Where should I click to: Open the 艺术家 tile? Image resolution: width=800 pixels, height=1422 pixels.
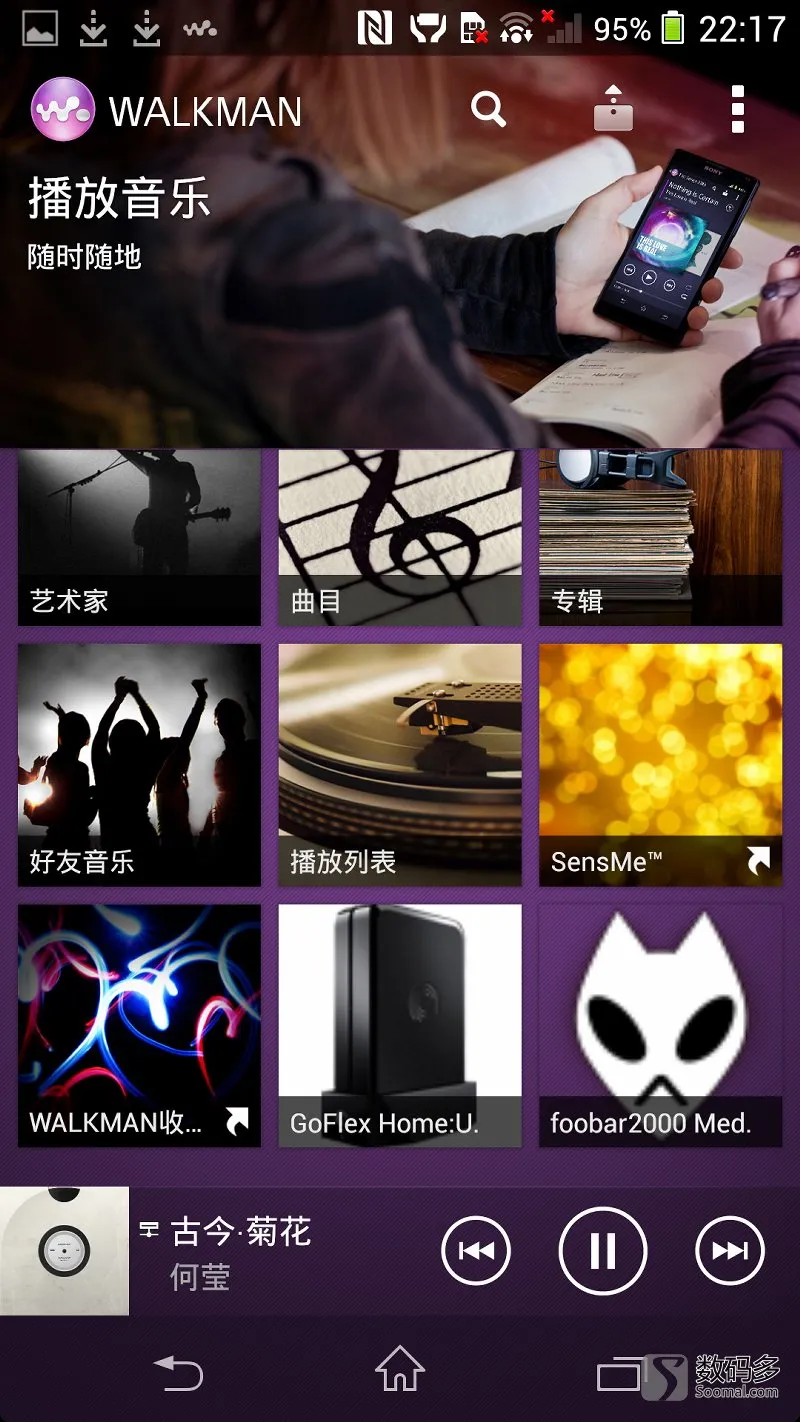coord(139,538)
